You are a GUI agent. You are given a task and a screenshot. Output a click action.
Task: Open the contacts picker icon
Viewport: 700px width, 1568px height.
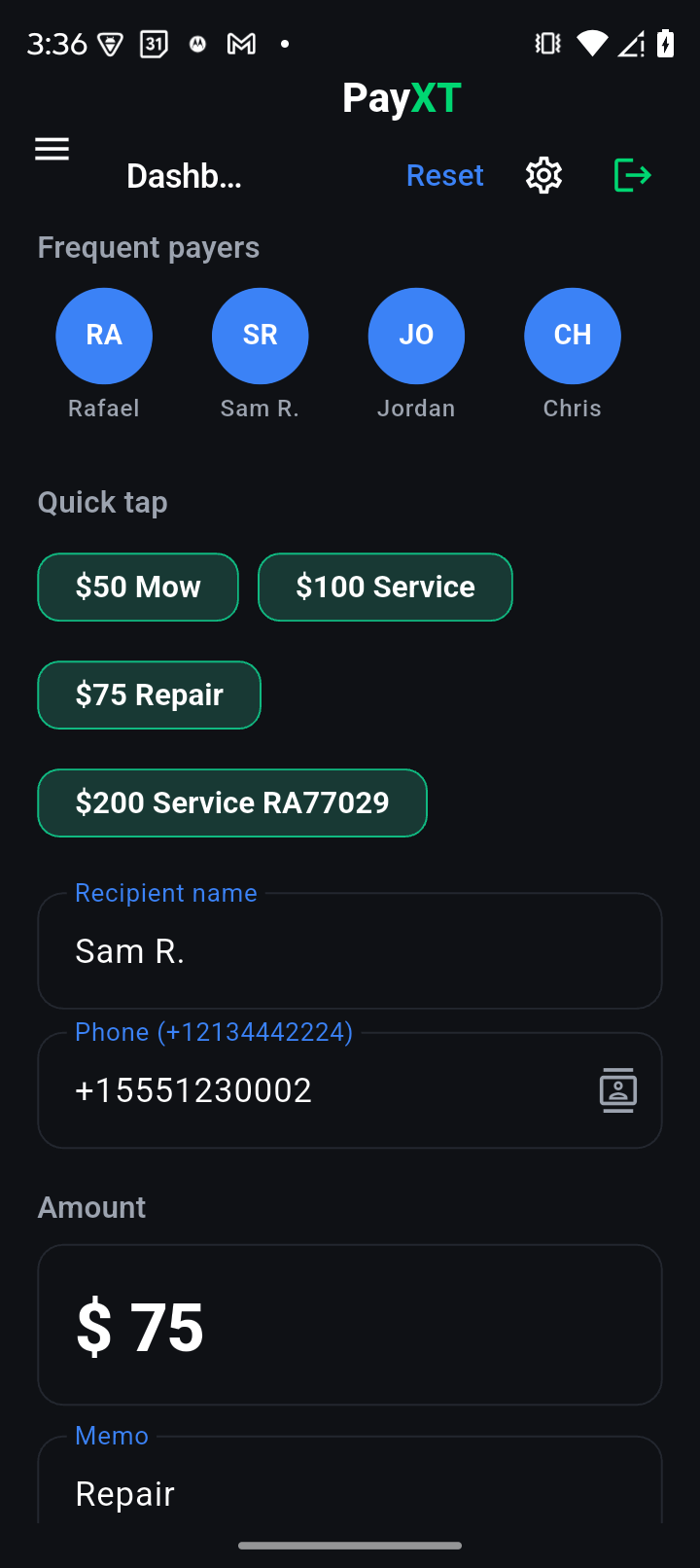618,1089
